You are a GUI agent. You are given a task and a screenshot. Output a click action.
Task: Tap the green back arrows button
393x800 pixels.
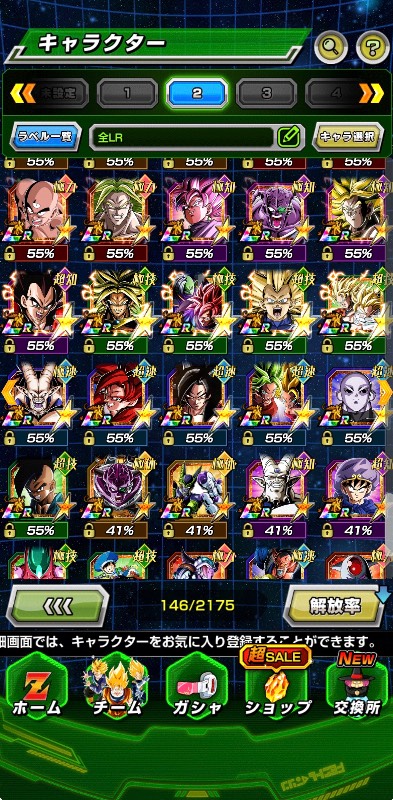(x=58, y=606)
